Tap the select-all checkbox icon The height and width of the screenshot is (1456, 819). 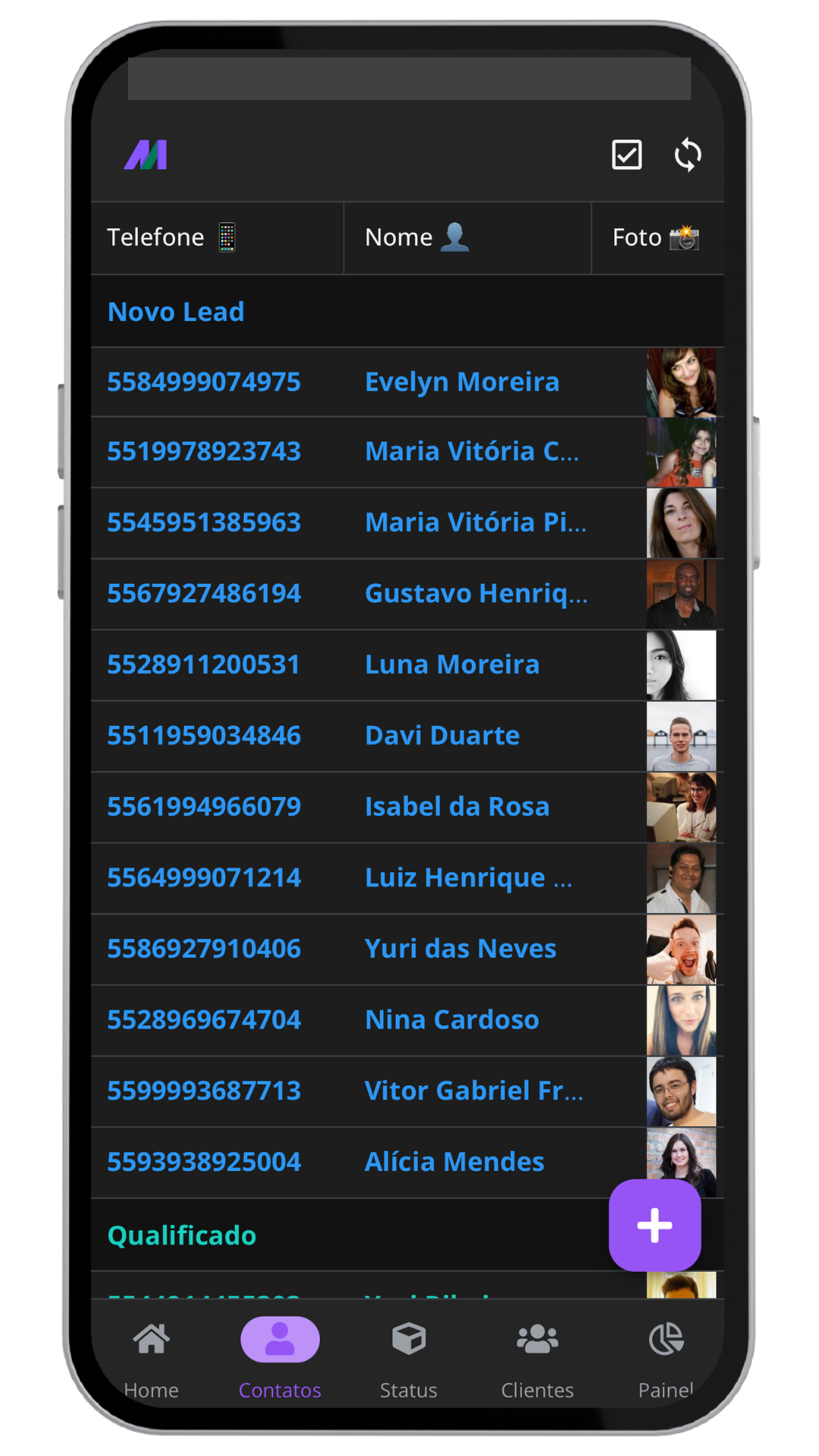[x=626, y=155]
